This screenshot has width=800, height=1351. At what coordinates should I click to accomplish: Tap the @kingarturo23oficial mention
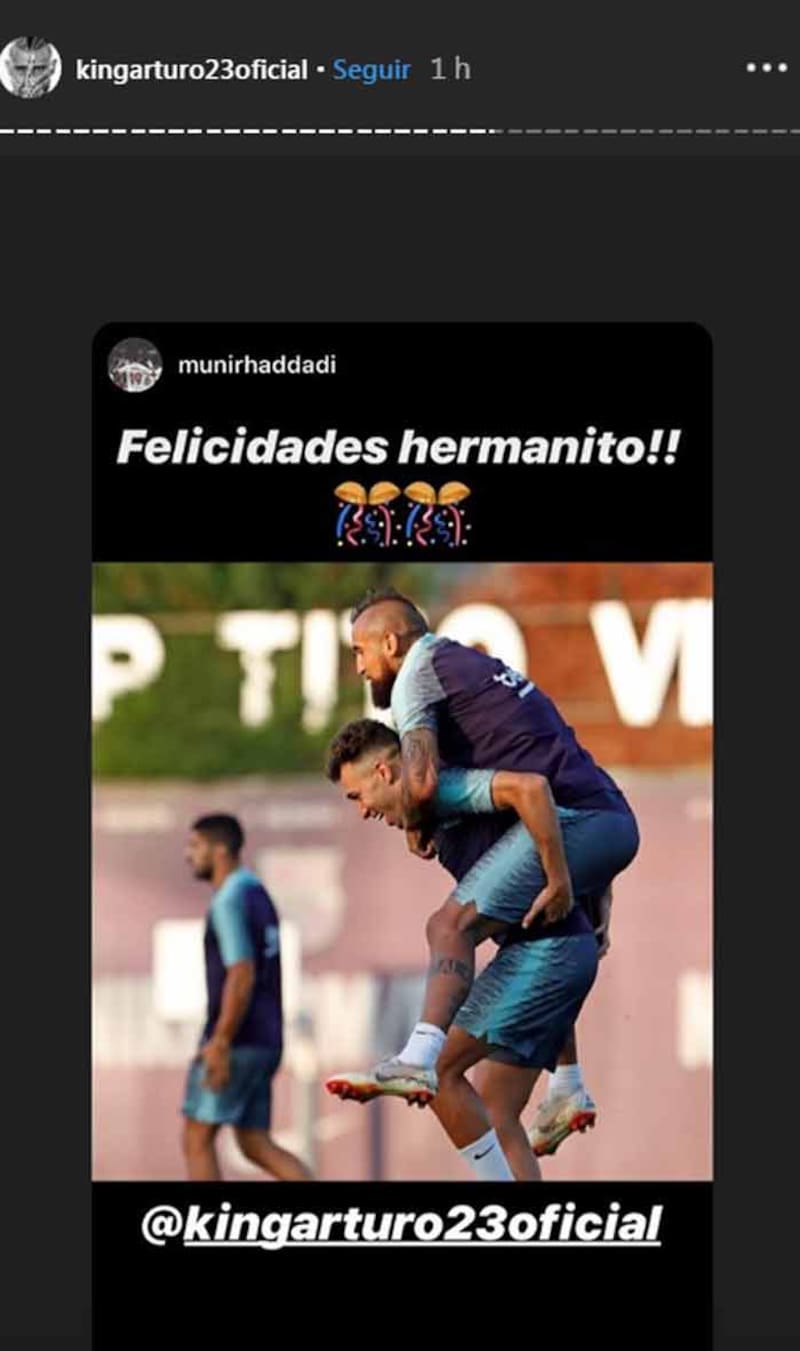tap(402, 1226)
